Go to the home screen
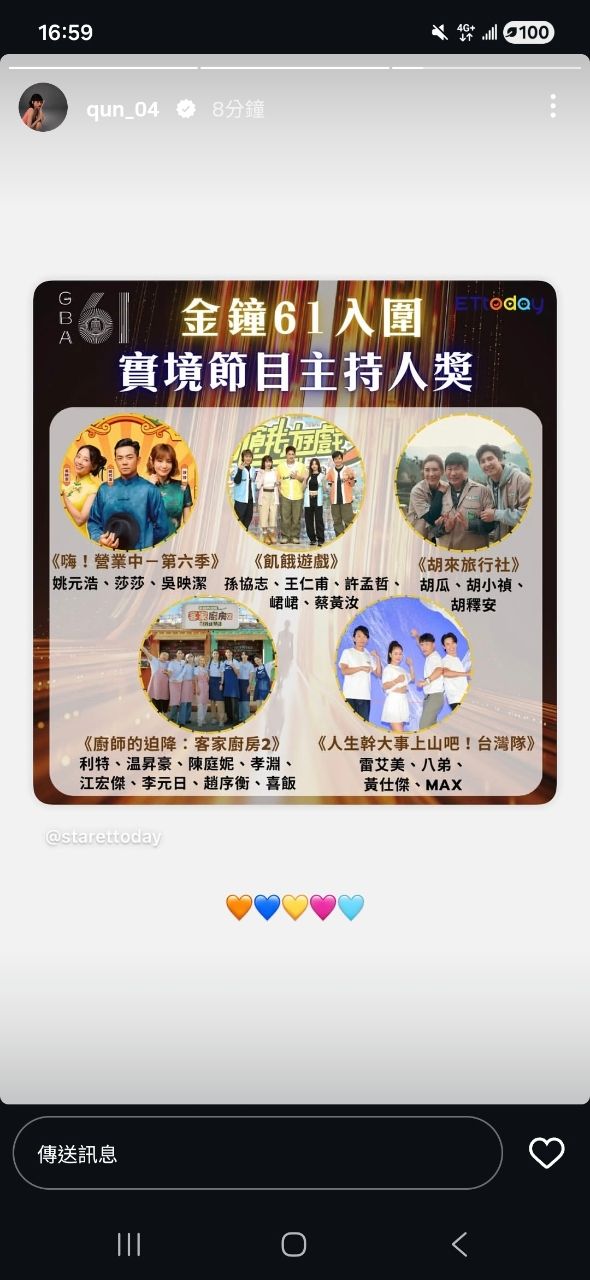590x1280 pixels. 294,1244
